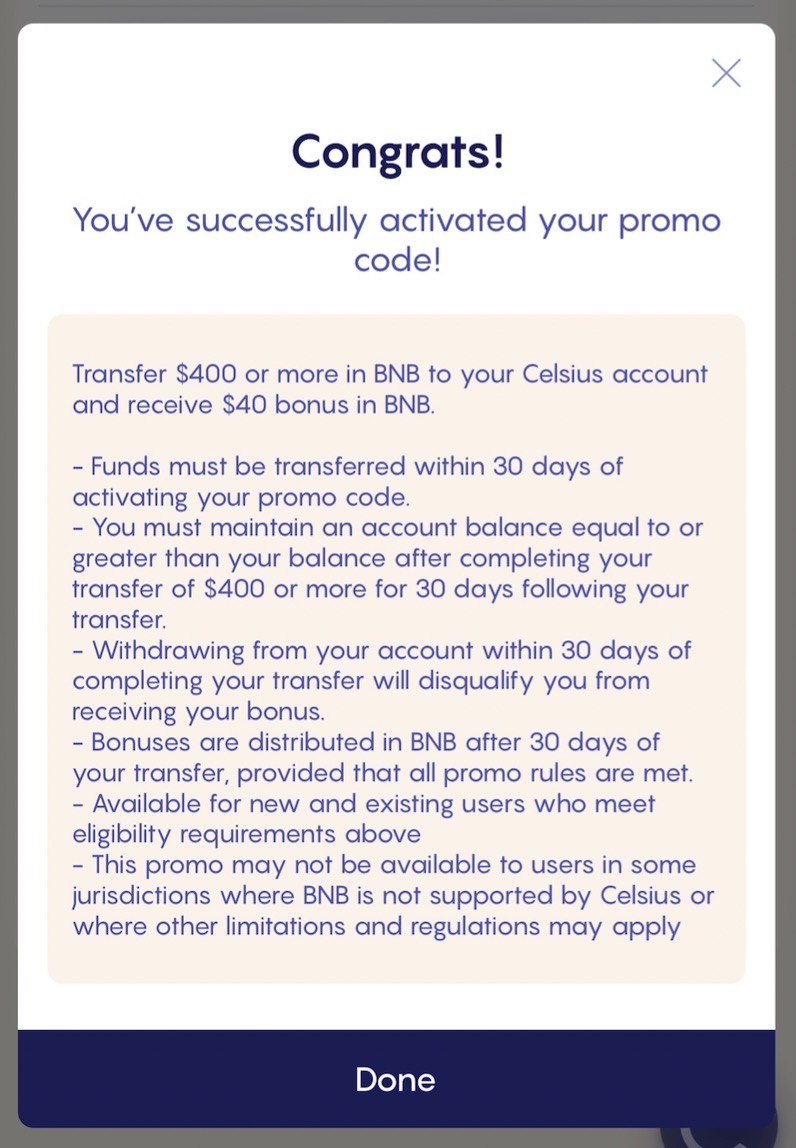The height and width of the screenshot is (1148, 796).
Task: Tap the Done button
Action: point(396,1079)
